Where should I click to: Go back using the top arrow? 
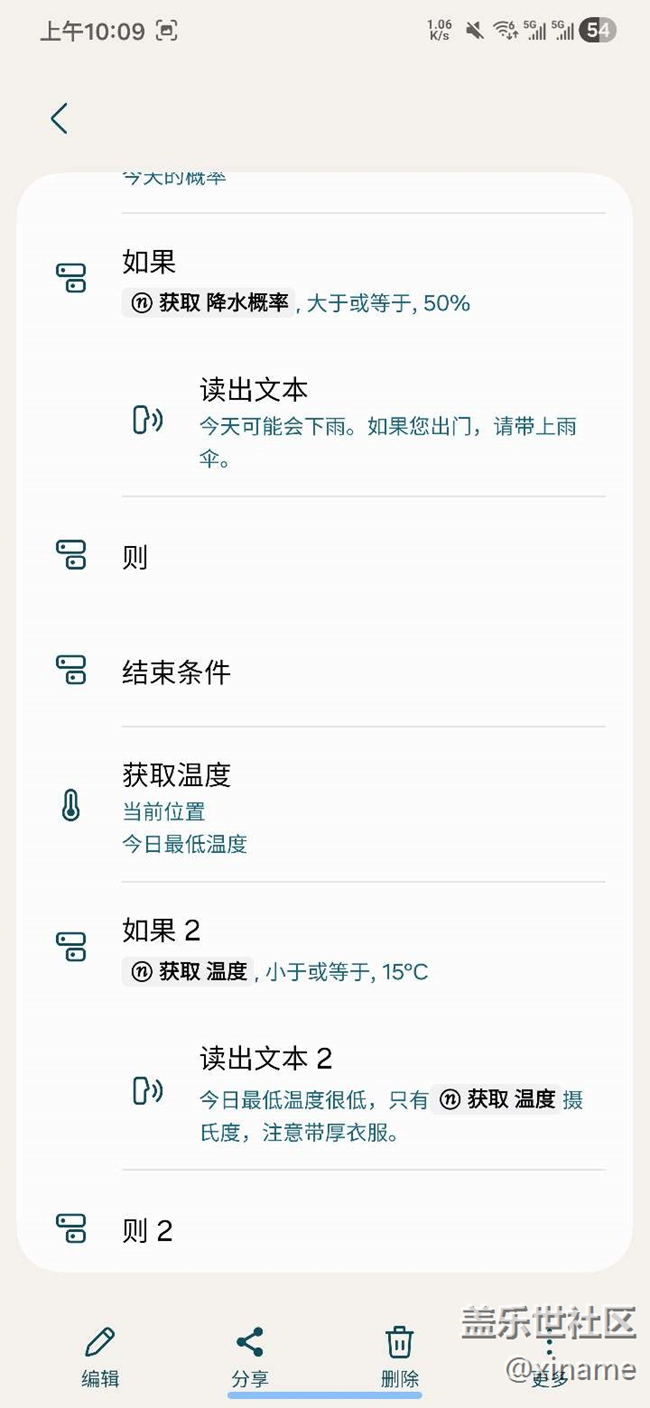[x=59, y=119]
